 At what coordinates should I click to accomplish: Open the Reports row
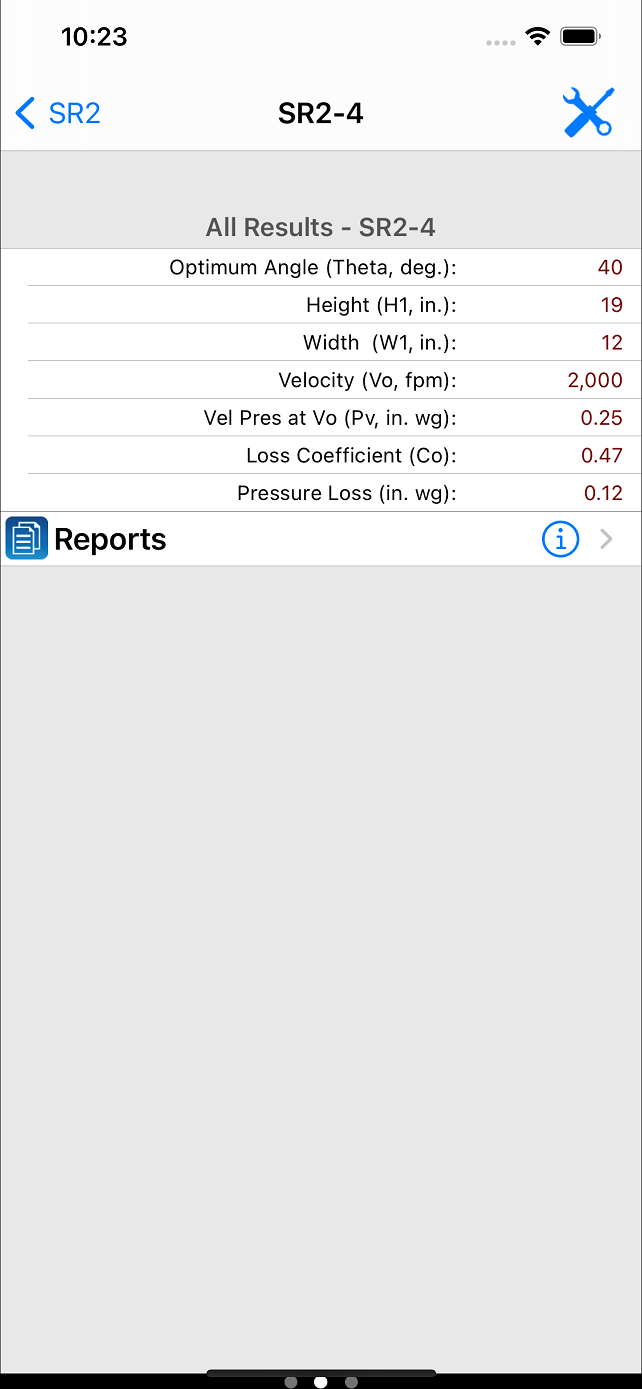click(x=321, y=539)
